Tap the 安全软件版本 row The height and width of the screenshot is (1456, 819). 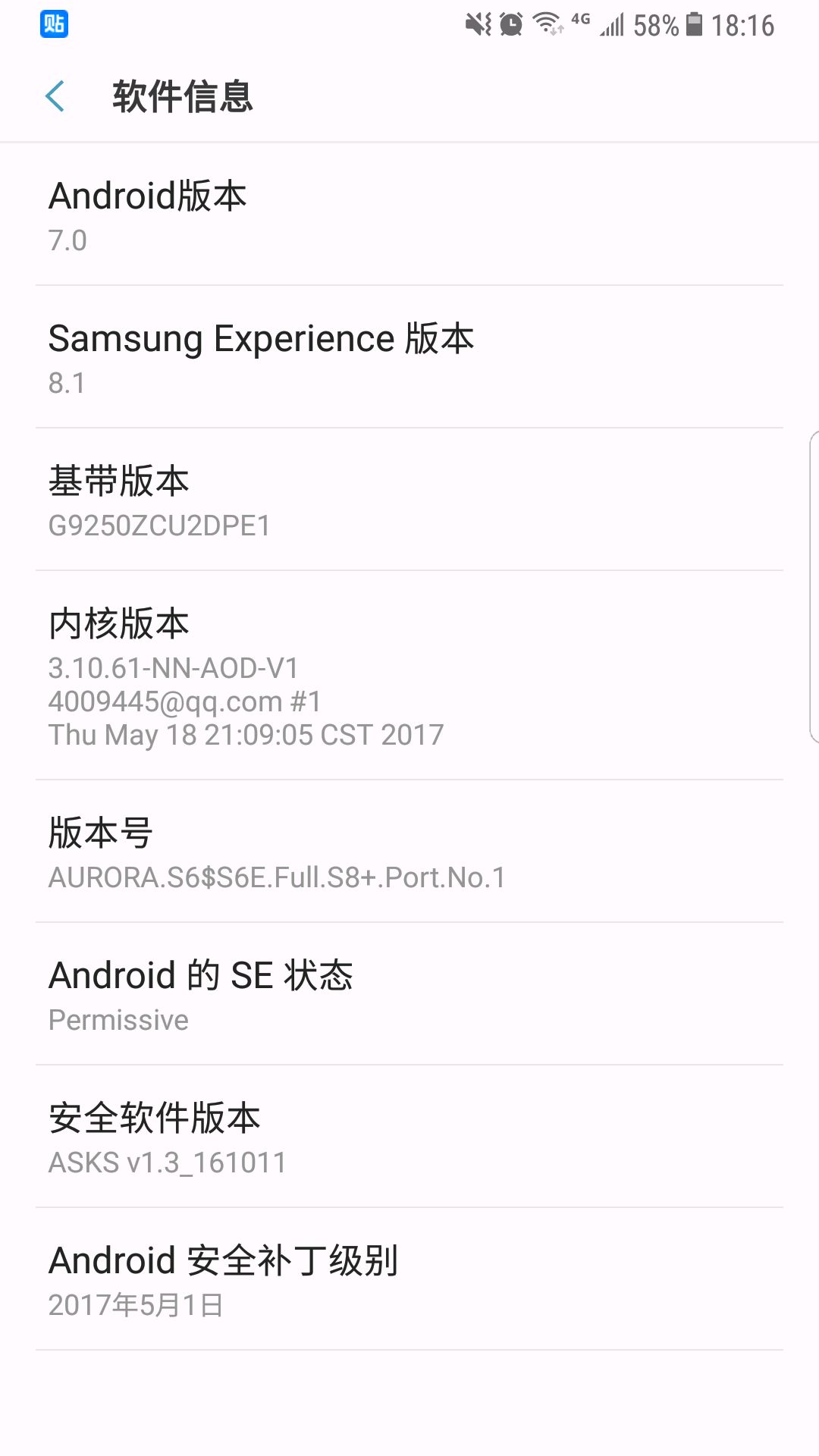(409, 1137)
